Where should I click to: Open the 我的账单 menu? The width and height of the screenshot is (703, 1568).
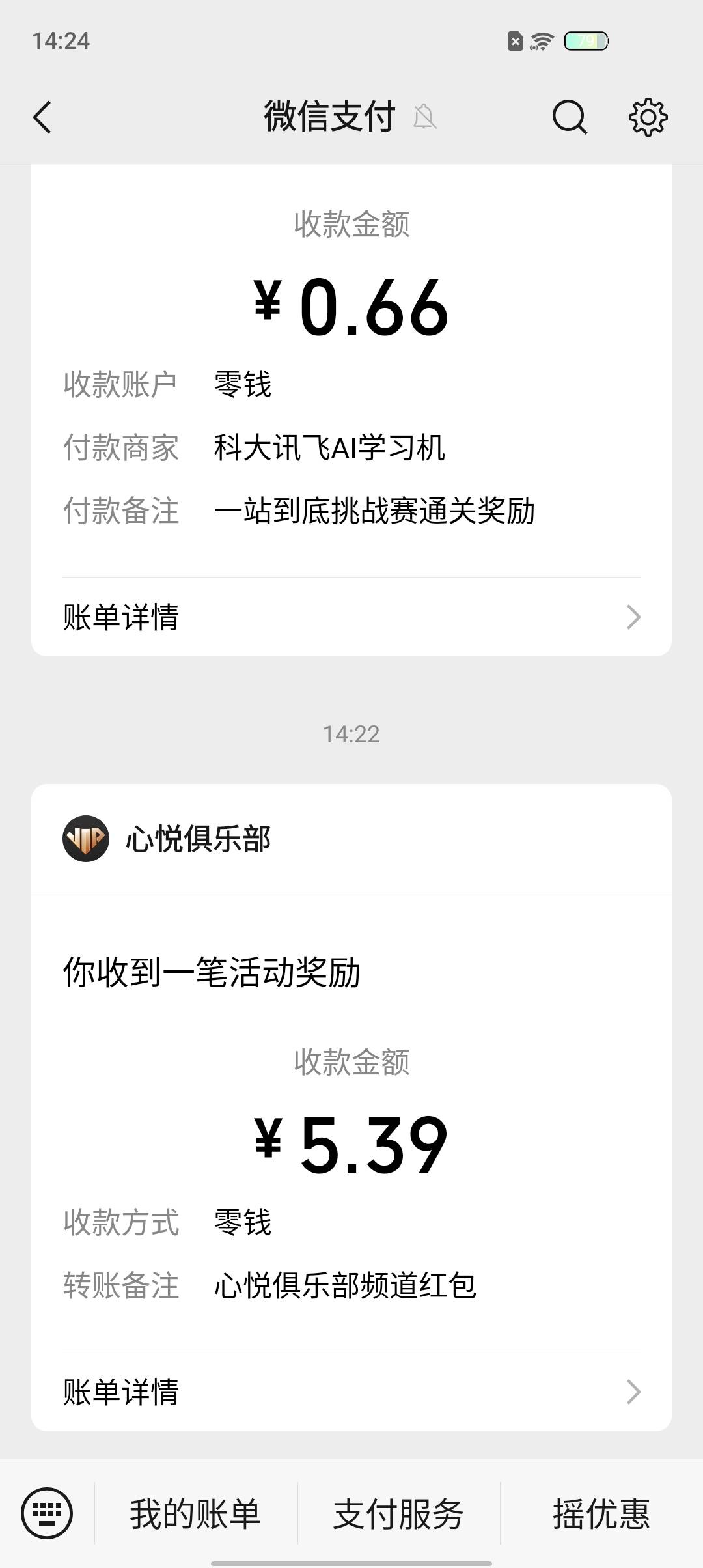pos(195,1513)
